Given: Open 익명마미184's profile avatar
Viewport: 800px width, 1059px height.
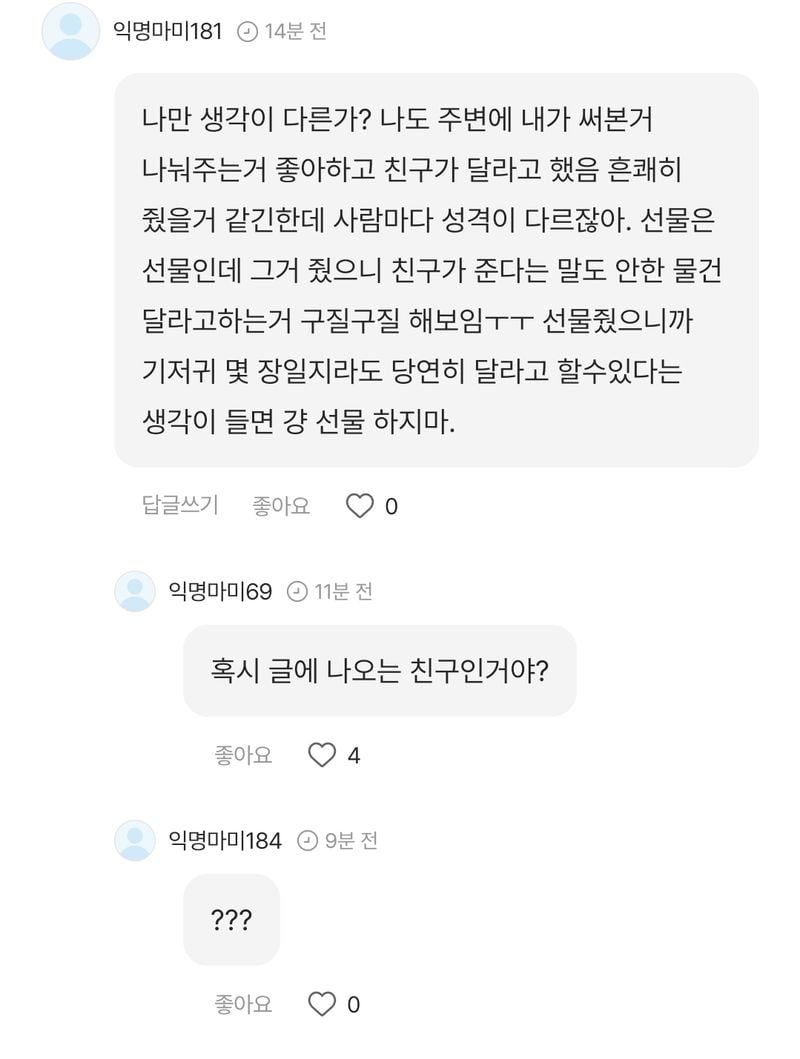Looking at the screenshot, I should point(135,840).
